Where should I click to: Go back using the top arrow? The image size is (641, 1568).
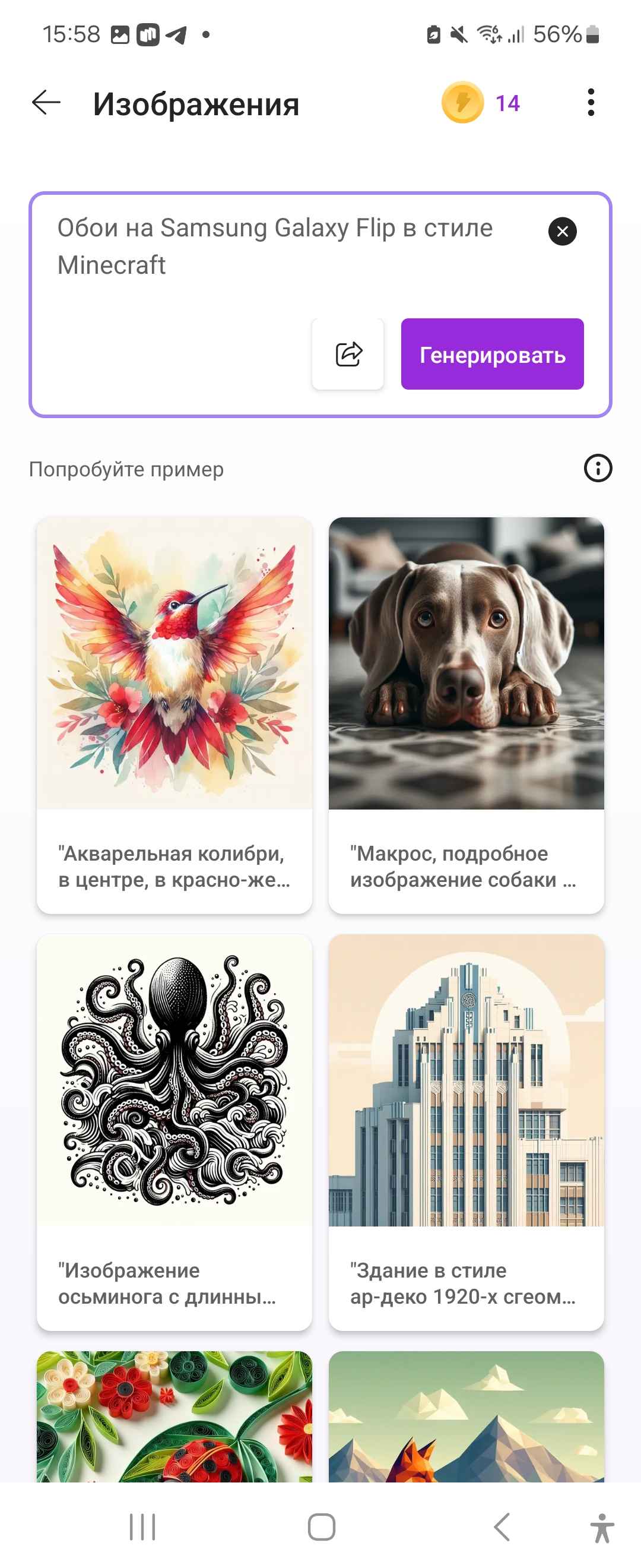46,103
